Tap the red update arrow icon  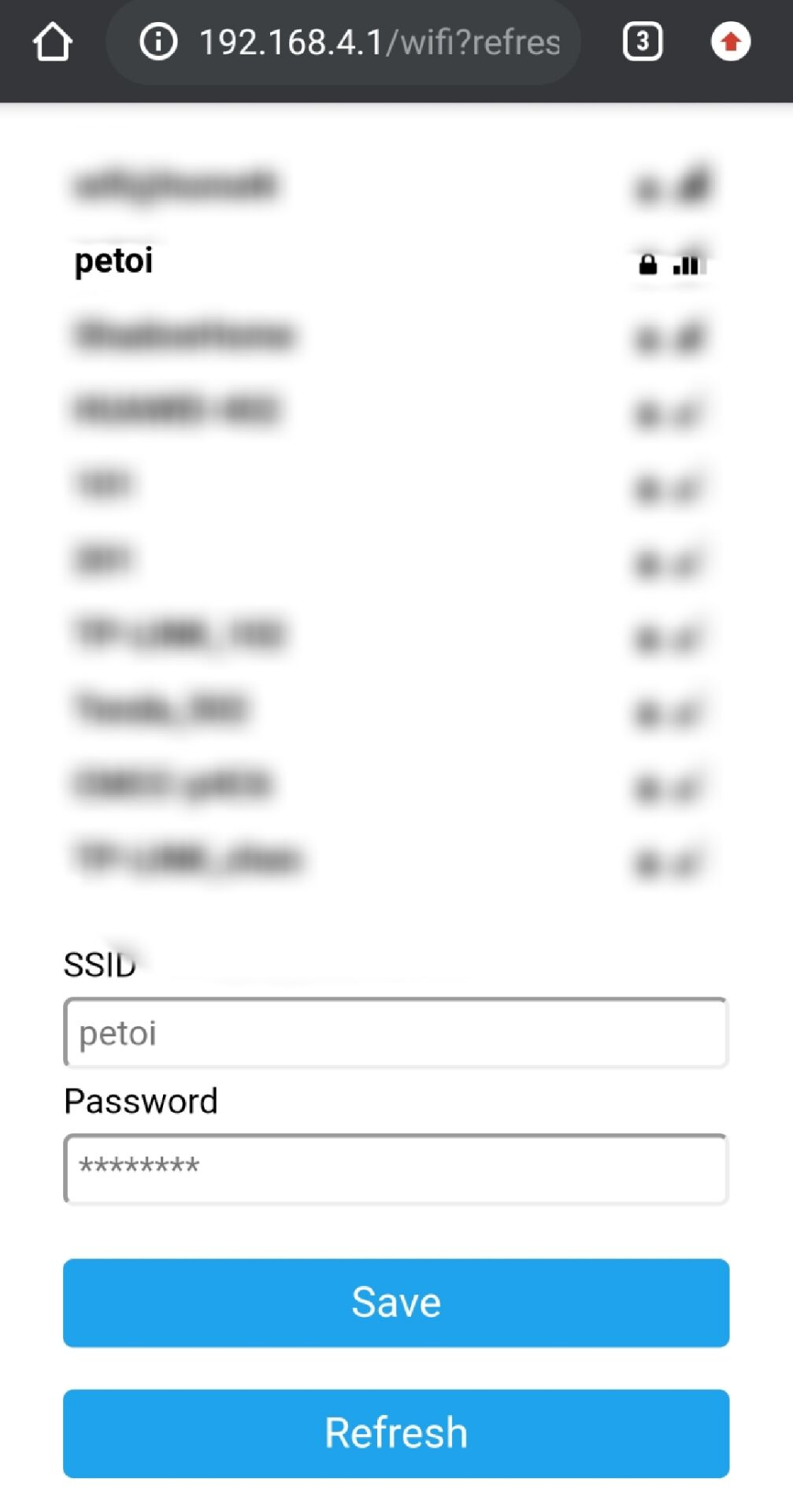click(730, 42)
